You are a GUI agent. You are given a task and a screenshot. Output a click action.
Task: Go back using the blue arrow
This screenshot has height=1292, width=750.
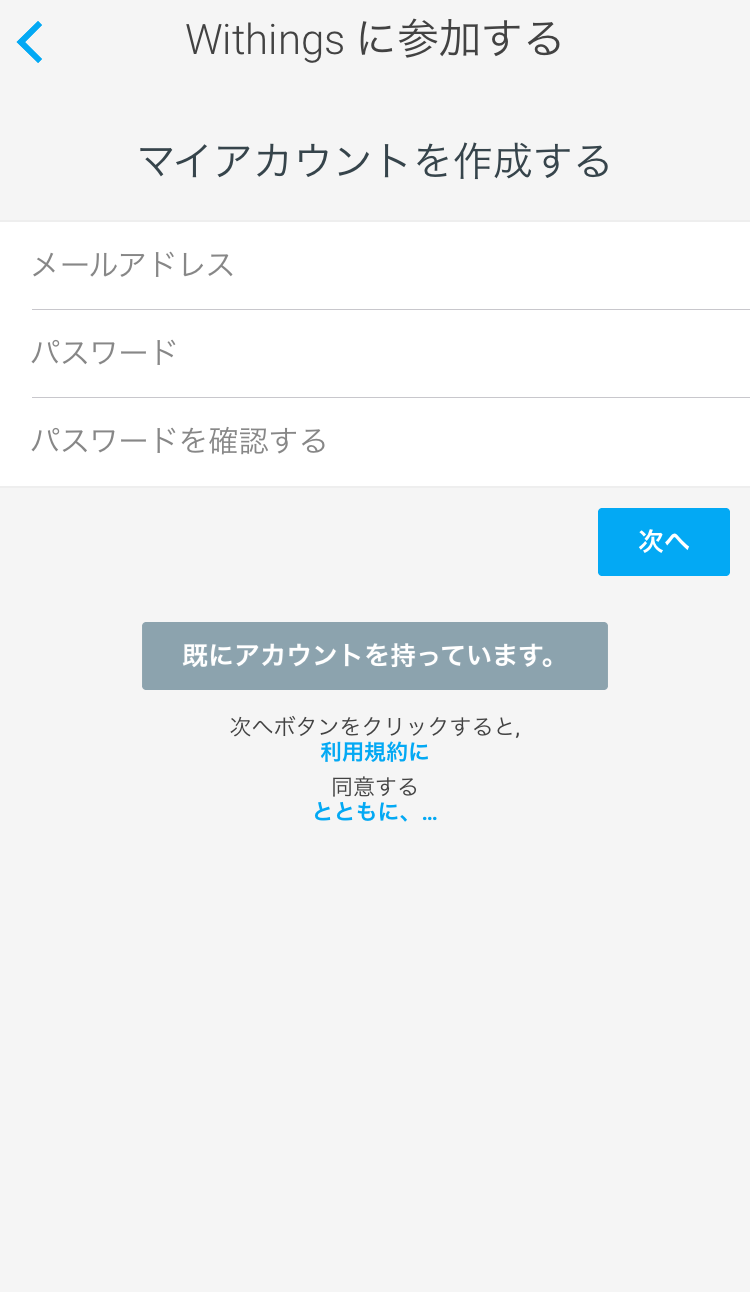(x=30, y=42)
